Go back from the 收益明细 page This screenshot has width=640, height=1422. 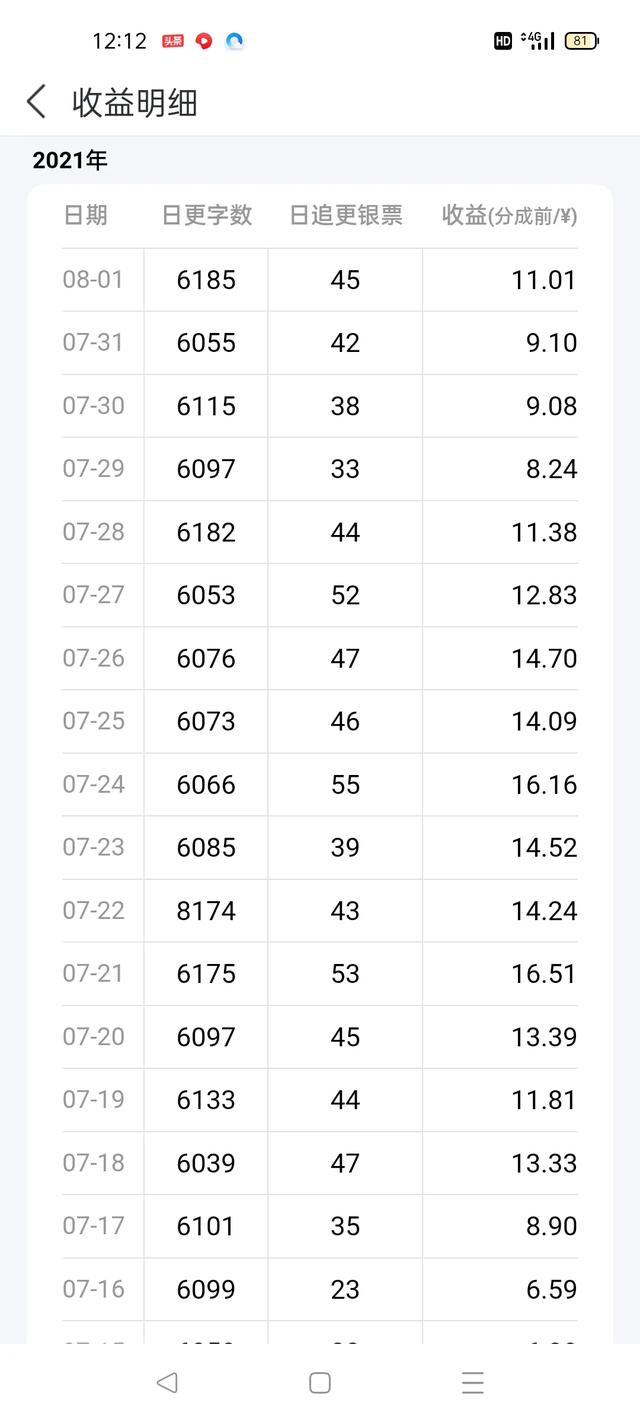click(x=37, y=102)
